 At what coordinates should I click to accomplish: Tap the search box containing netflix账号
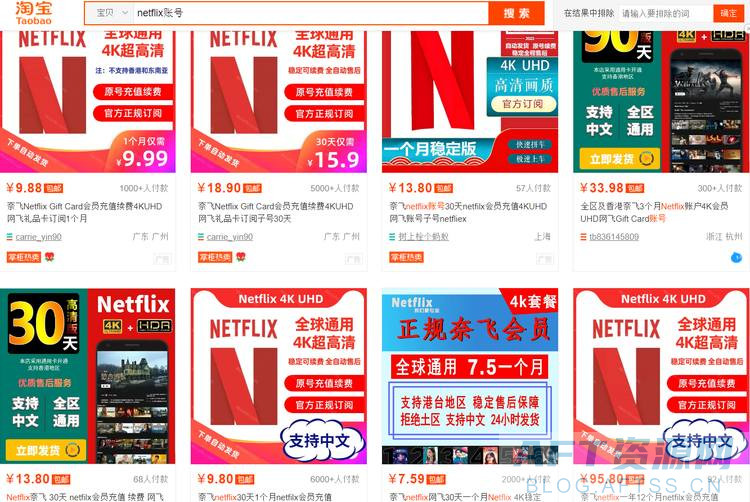tap(310, 13)
